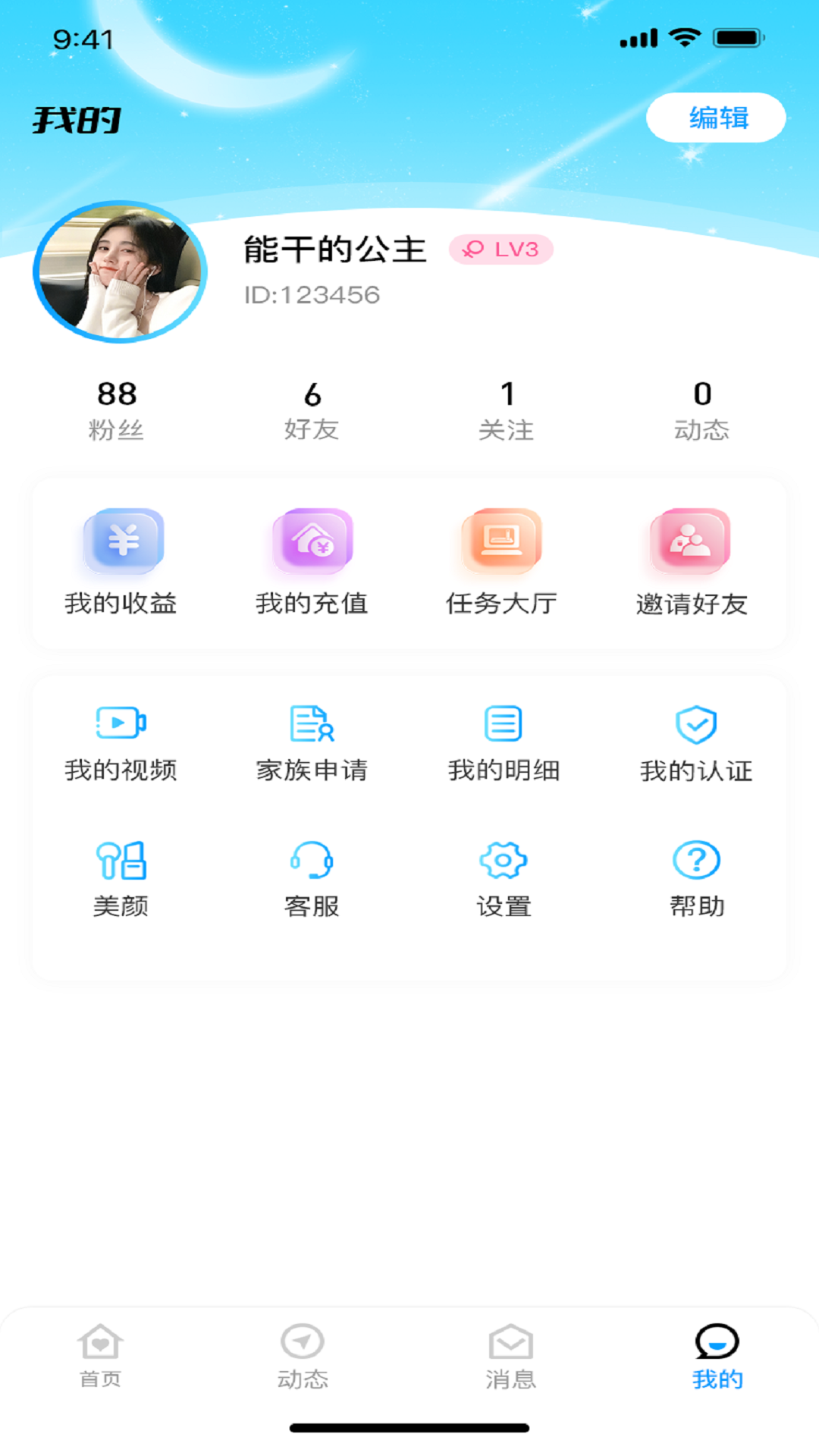Open 我的视频 (My Videos)
The image size is (819, 1456).
(x=121, y=739)
